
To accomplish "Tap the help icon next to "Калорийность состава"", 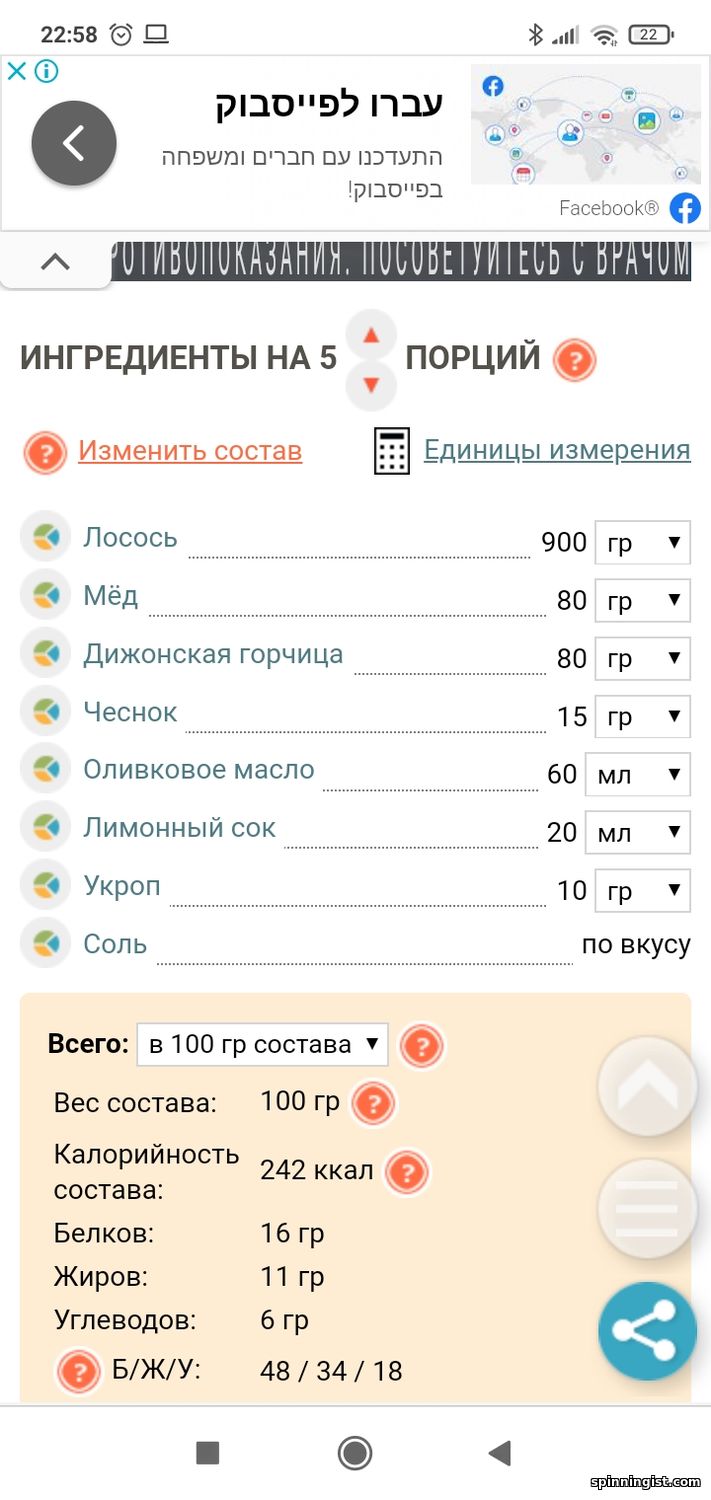I will [407, 1172].
